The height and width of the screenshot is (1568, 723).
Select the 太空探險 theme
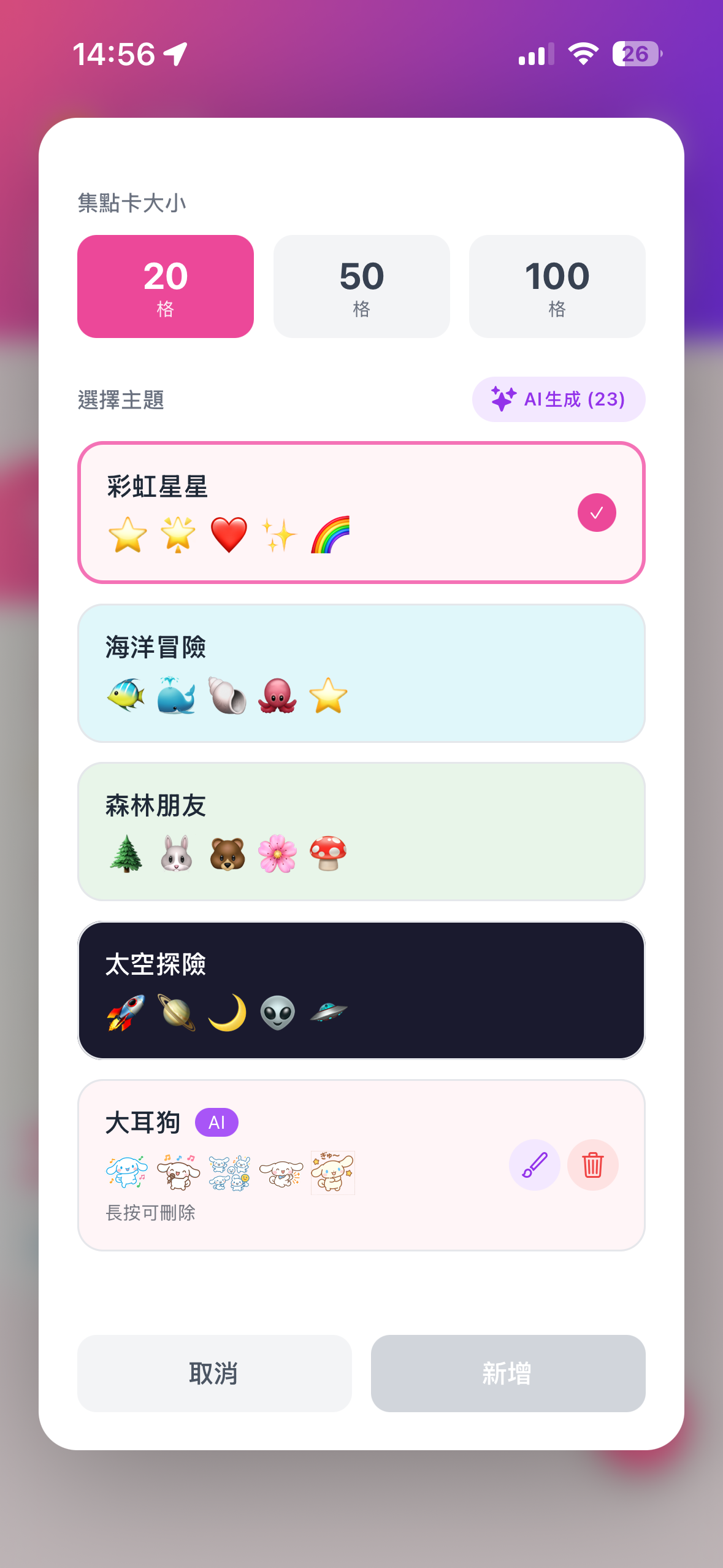click(x=361, y=990)
